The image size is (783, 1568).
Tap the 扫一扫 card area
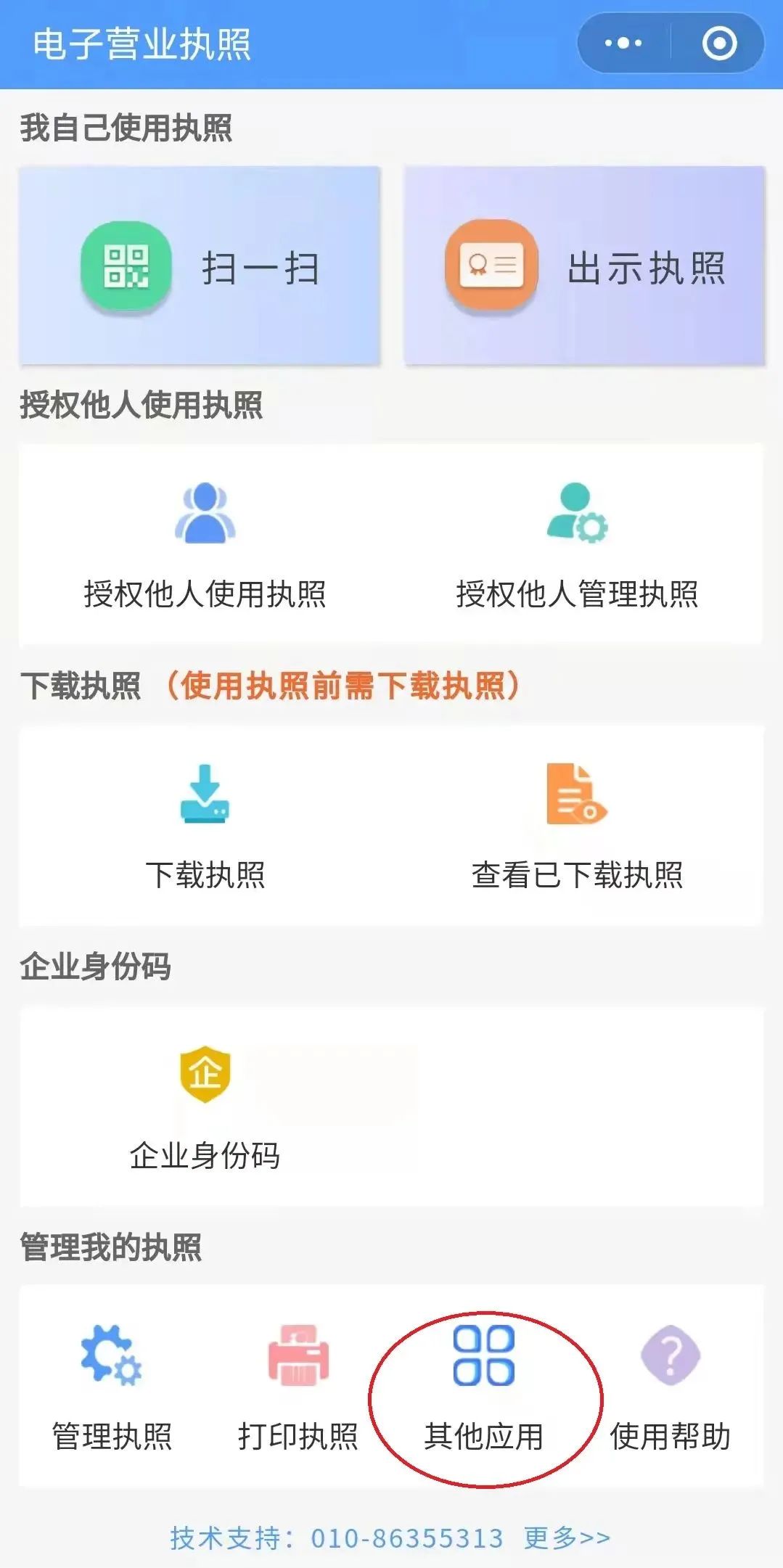pyautogui.click(x=199, y=266)
